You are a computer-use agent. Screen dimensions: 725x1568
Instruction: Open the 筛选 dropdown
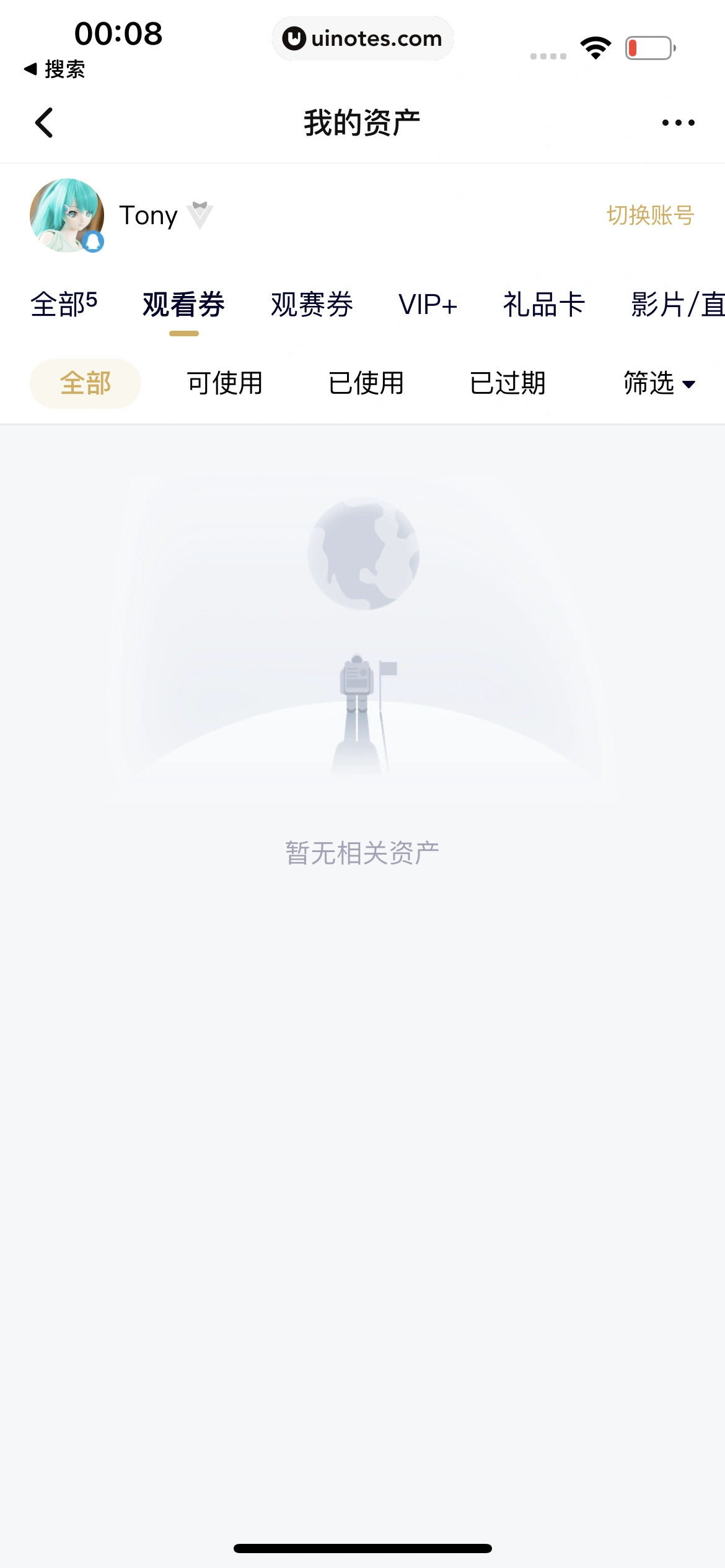point(659,383)
